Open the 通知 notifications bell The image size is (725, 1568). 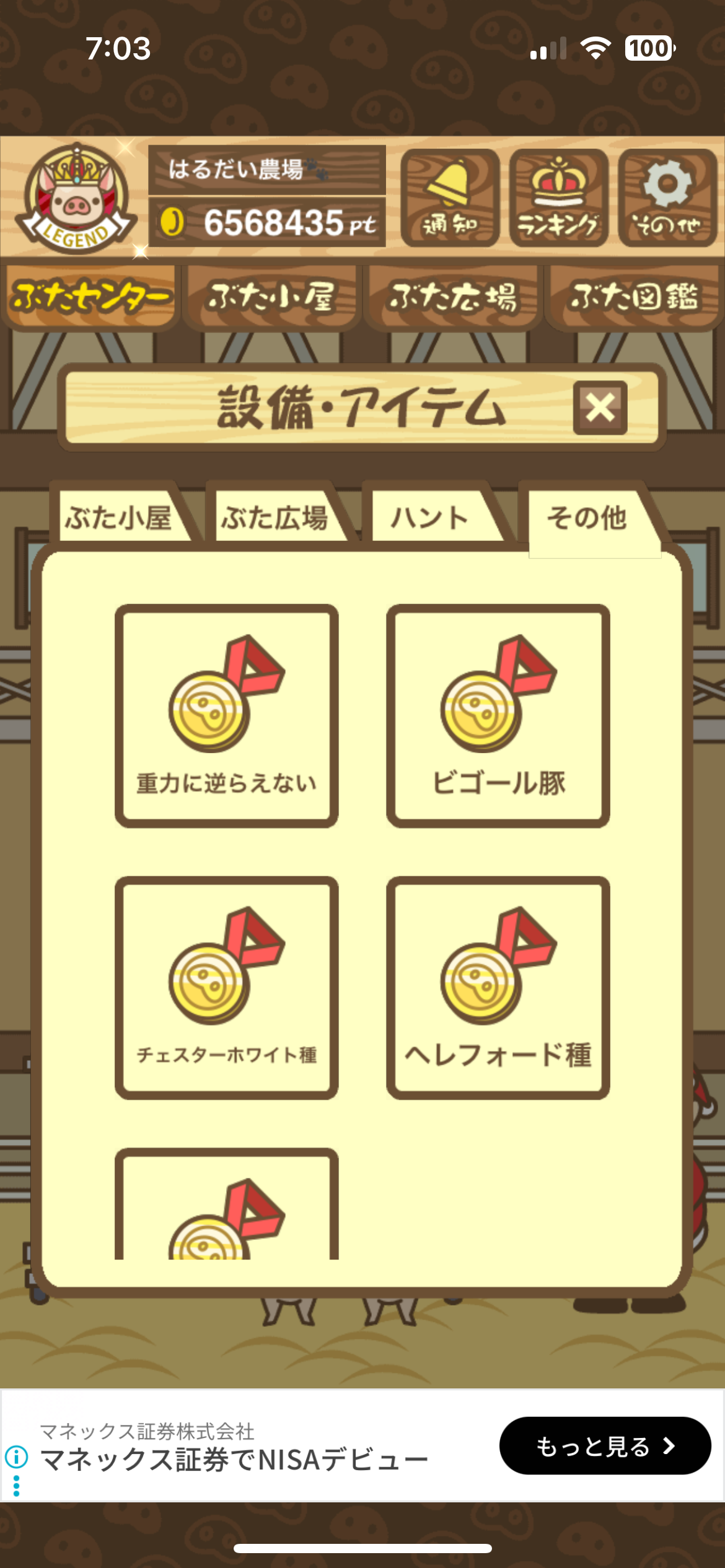pyautogui.click(x=450, y=198)
